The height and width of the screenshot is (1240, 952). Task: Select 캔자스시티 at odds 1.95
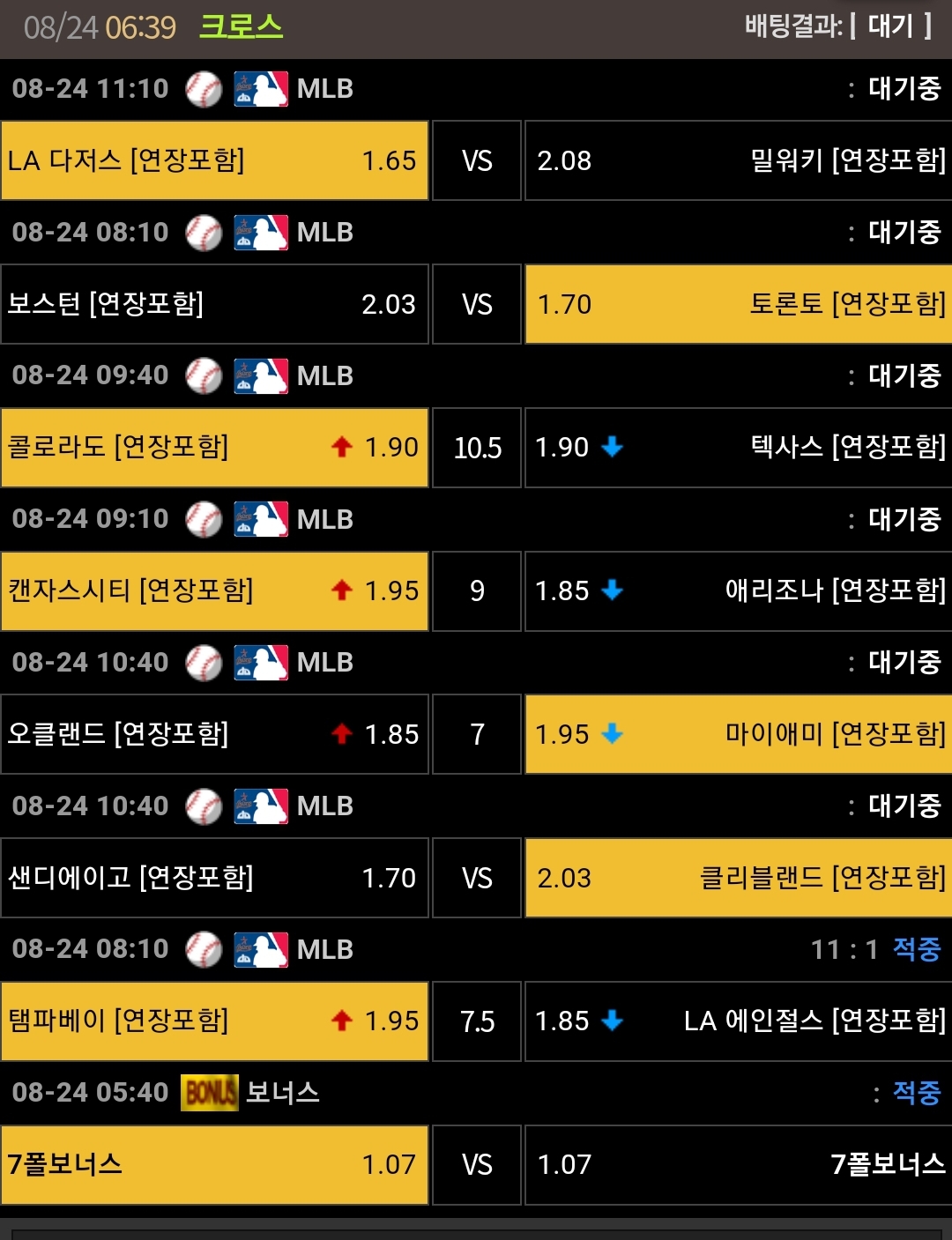pyautogui.click(x=215, y=591)
